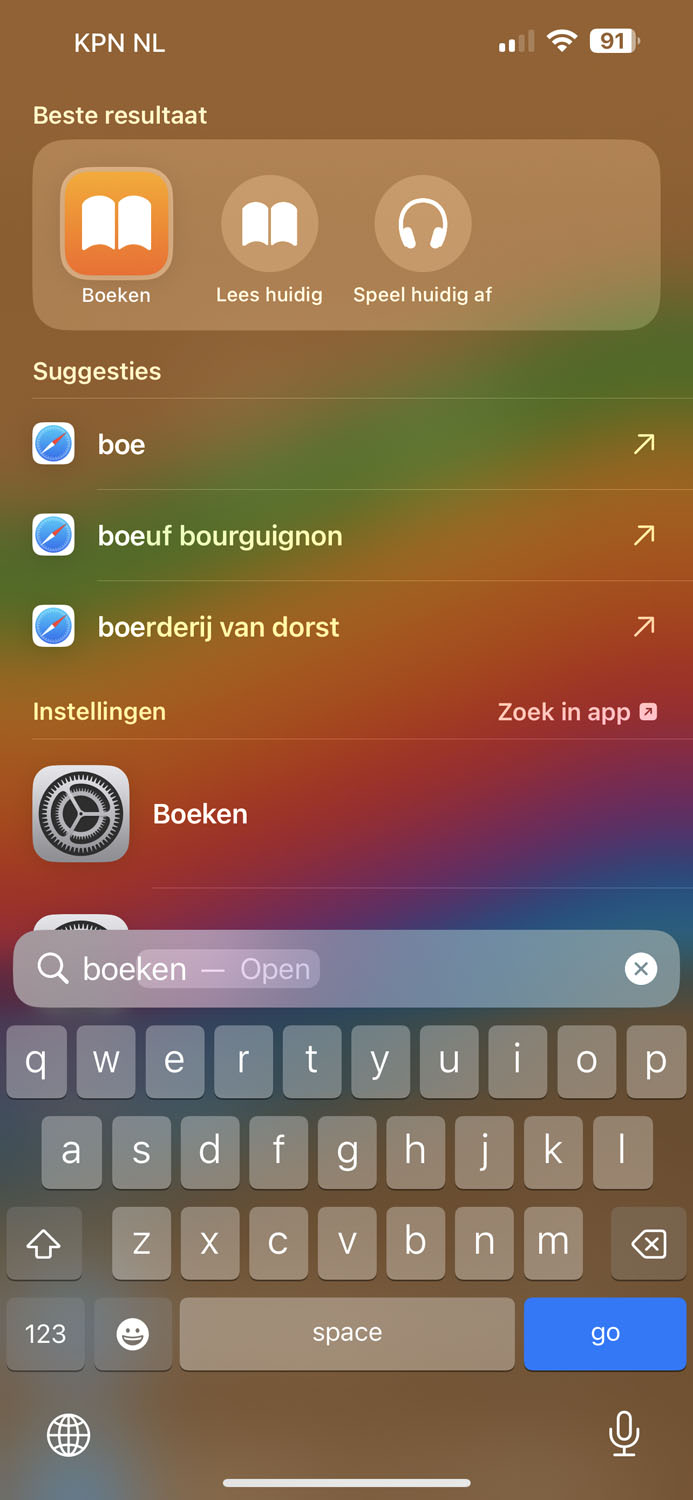This screenshot has width=693, height=1500.
Task: Clear the search text with the X
Action: click(x=641, y=968)
